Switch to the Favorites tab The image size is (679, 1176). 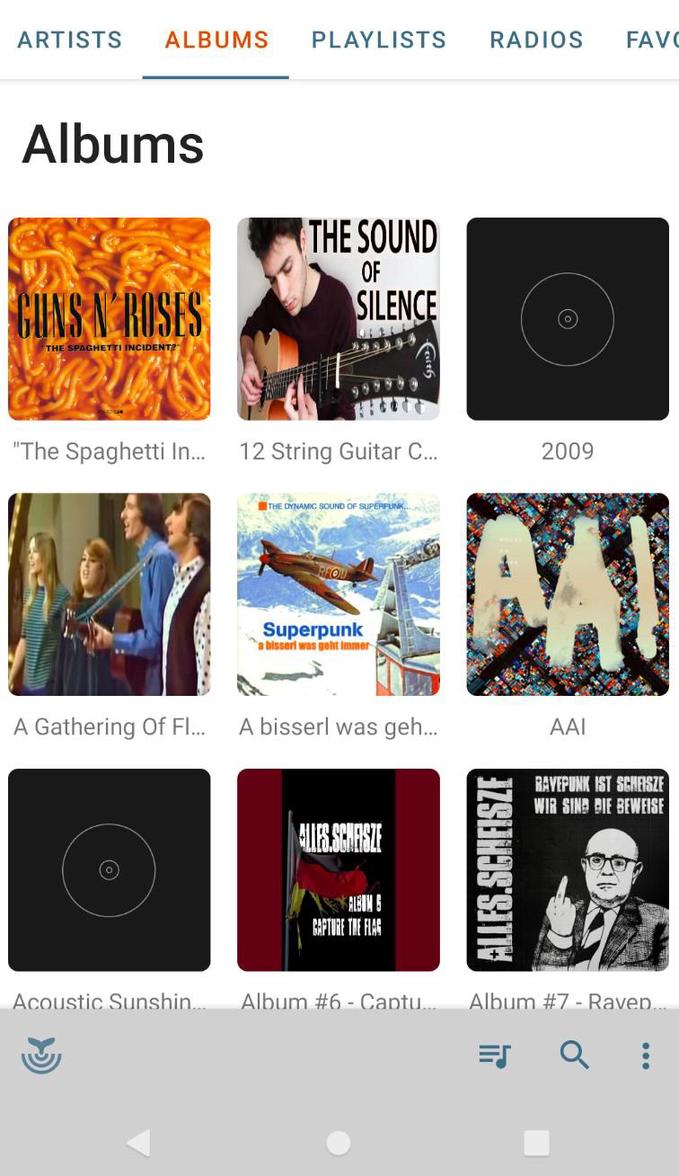pyautogui.click(x=652, y=40)
